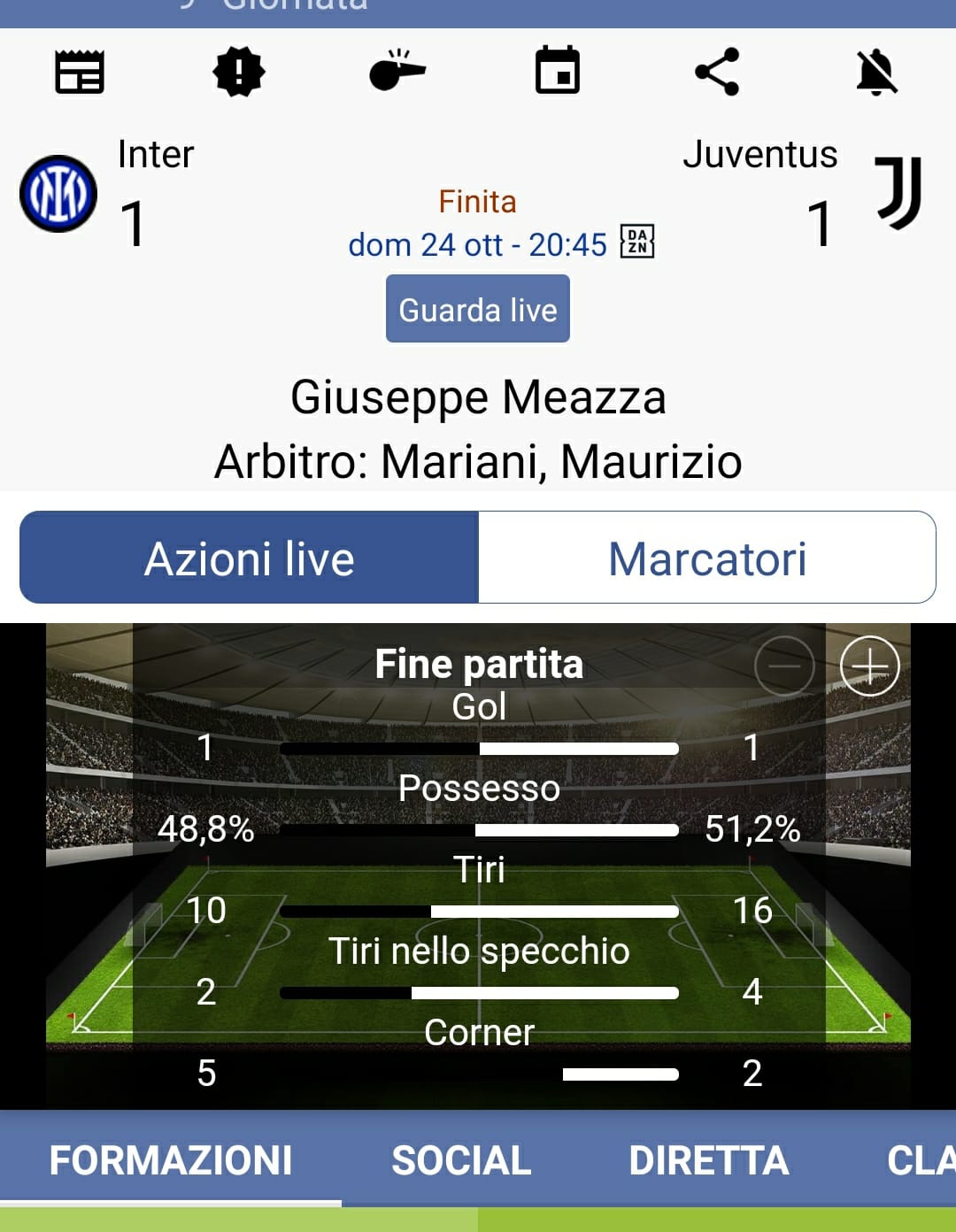
Task: Open the DIRETTA tab
Action: (x=708, y=1159)
